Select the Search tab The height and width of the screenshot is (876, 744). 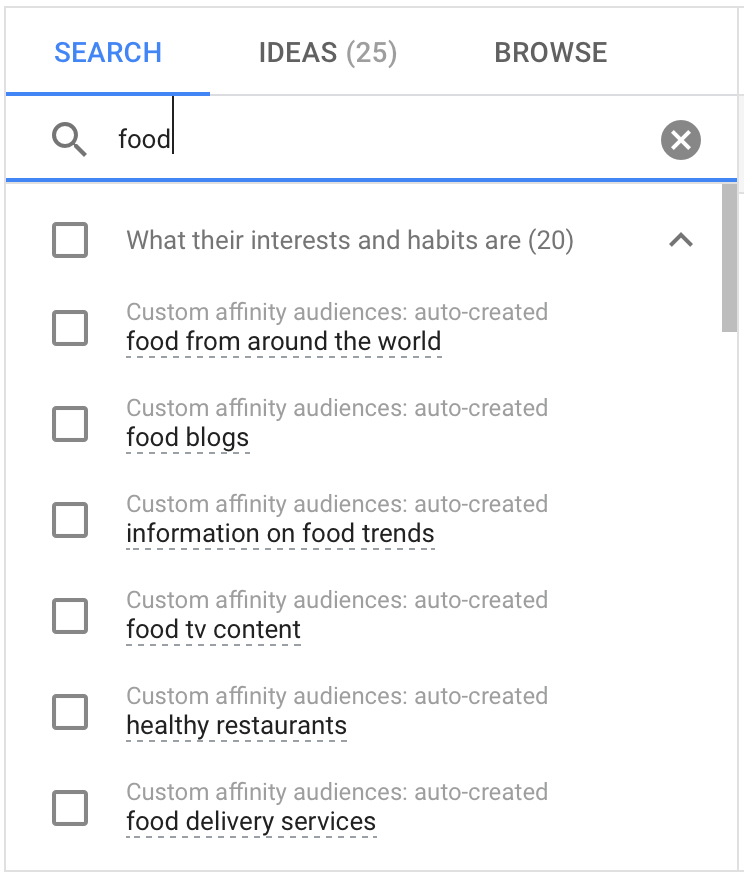[x=108, y=53]
